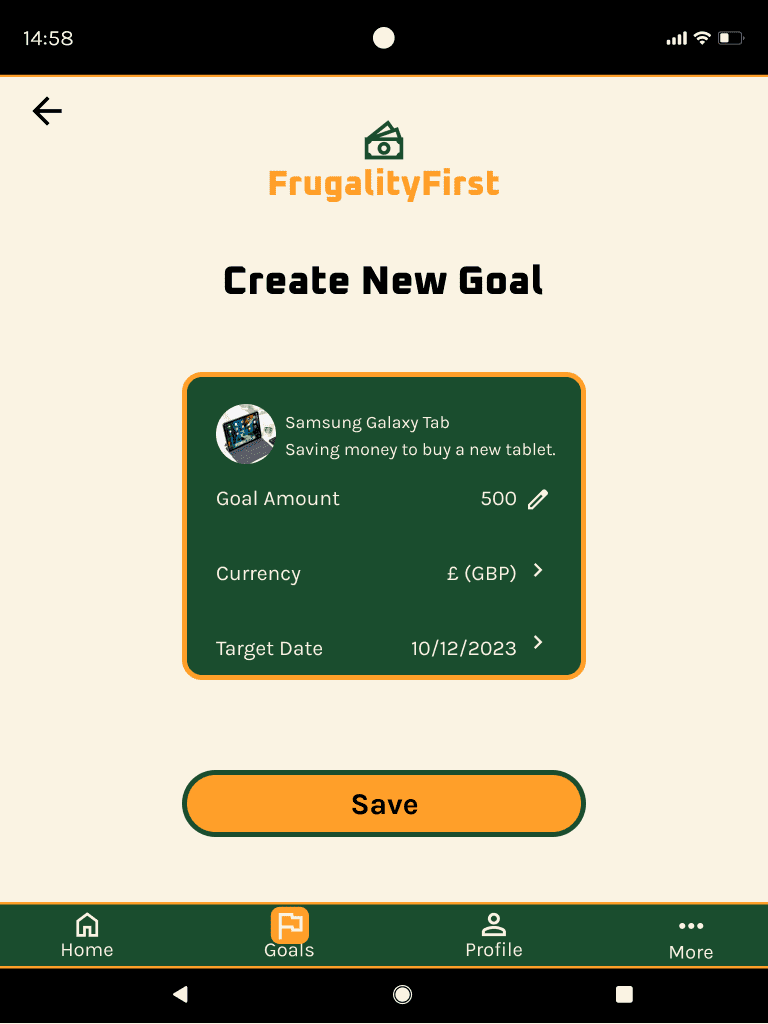Tap the Target Date value 10/12/2023
The width and height of the screenshot is (768, 1024).
[463, 648]
